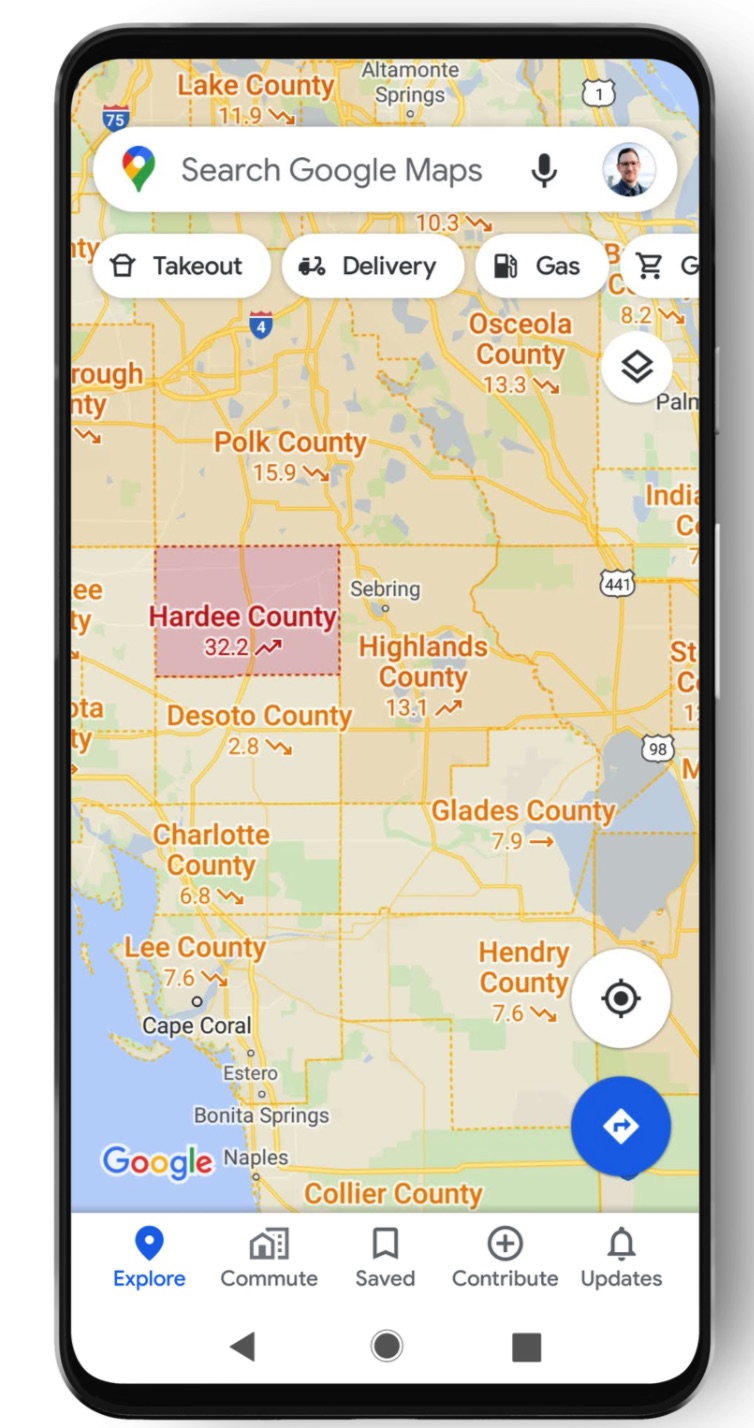Select the Delivery chip

372,266
